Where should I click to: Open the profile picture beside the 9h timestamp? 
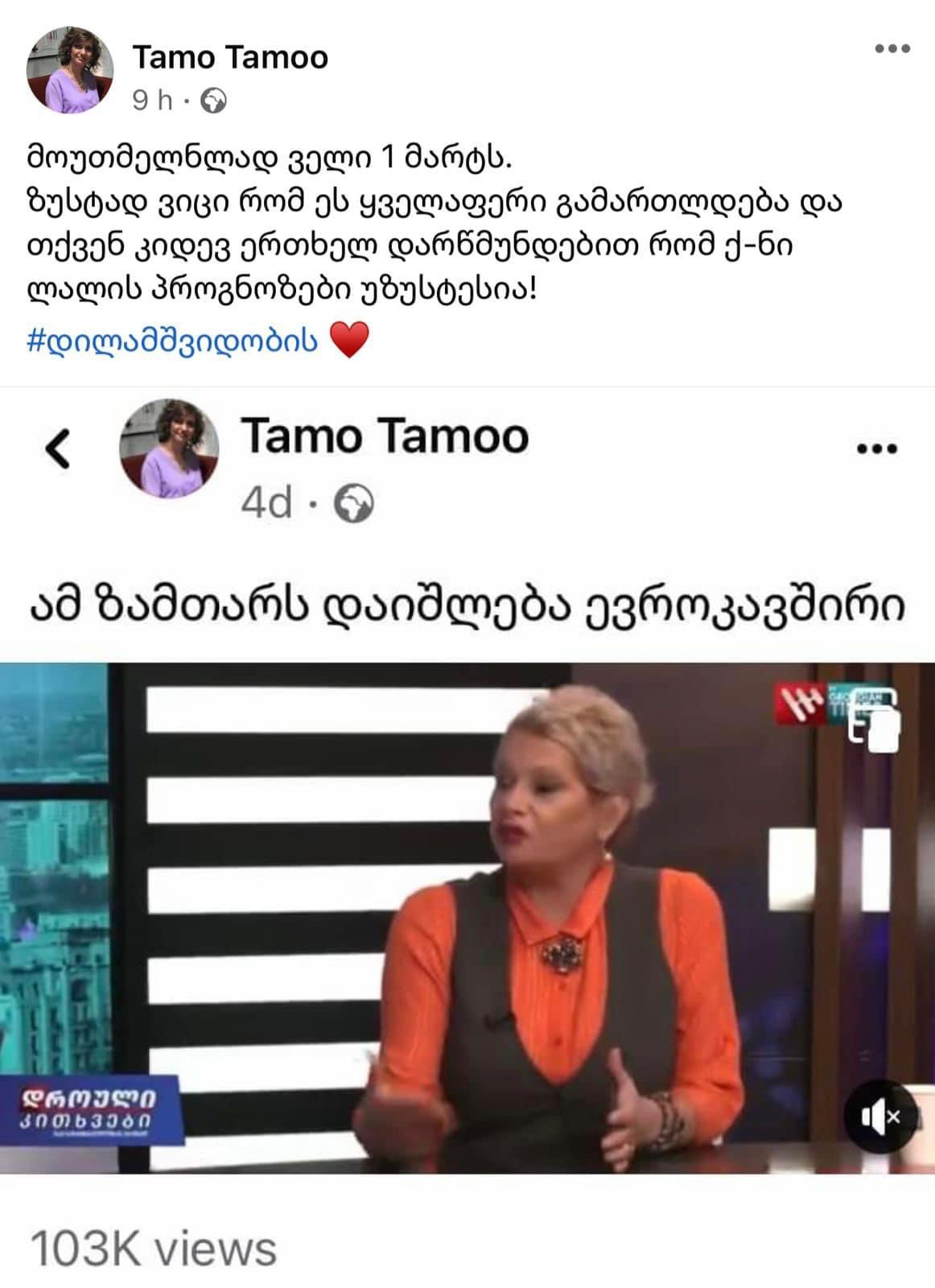tap(70, 70)
